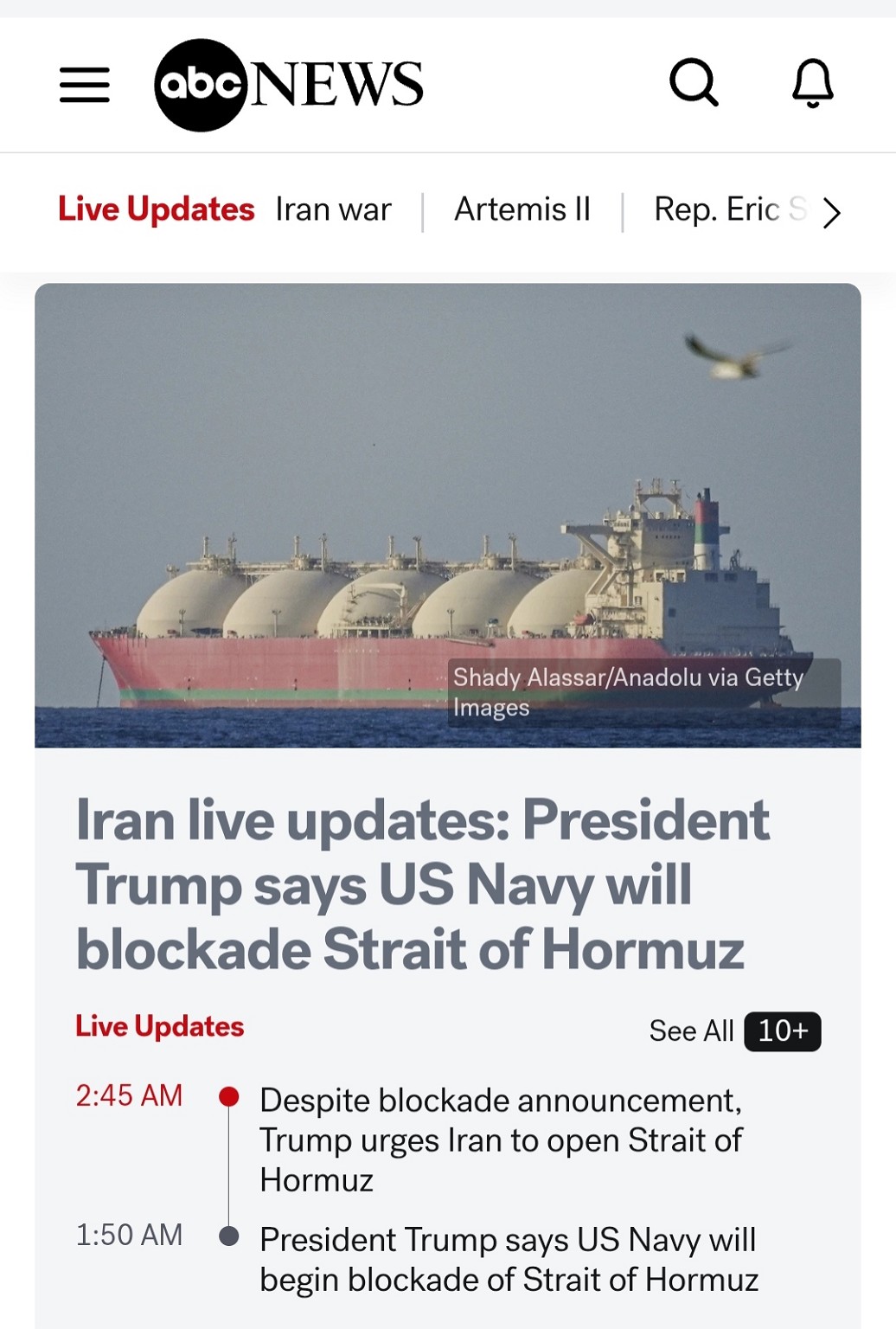Open 1:50 AM update on Navy blockade
This screenshot has height=1329, width=896.
point(509,1259)
